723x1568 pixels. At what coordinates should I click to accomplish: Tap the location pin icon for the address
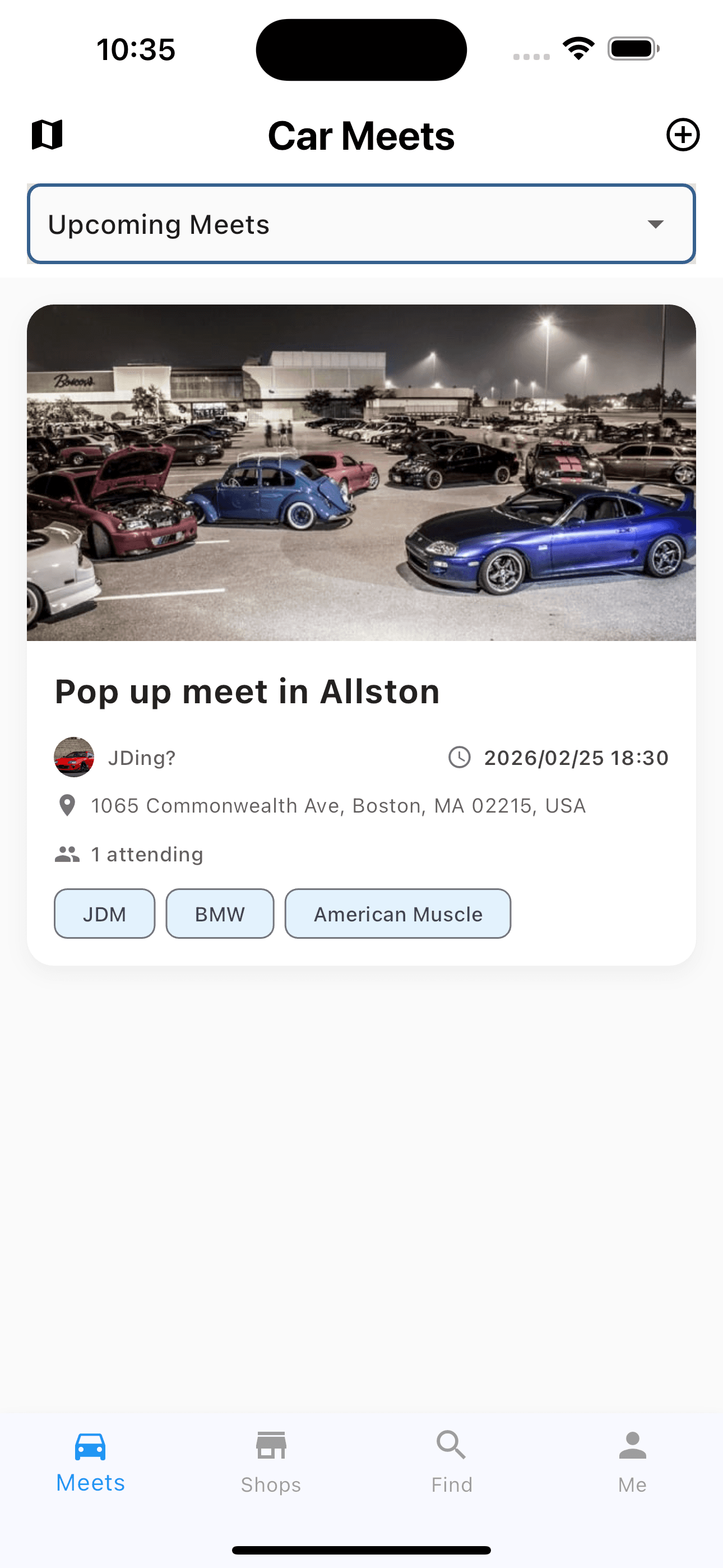67,805
